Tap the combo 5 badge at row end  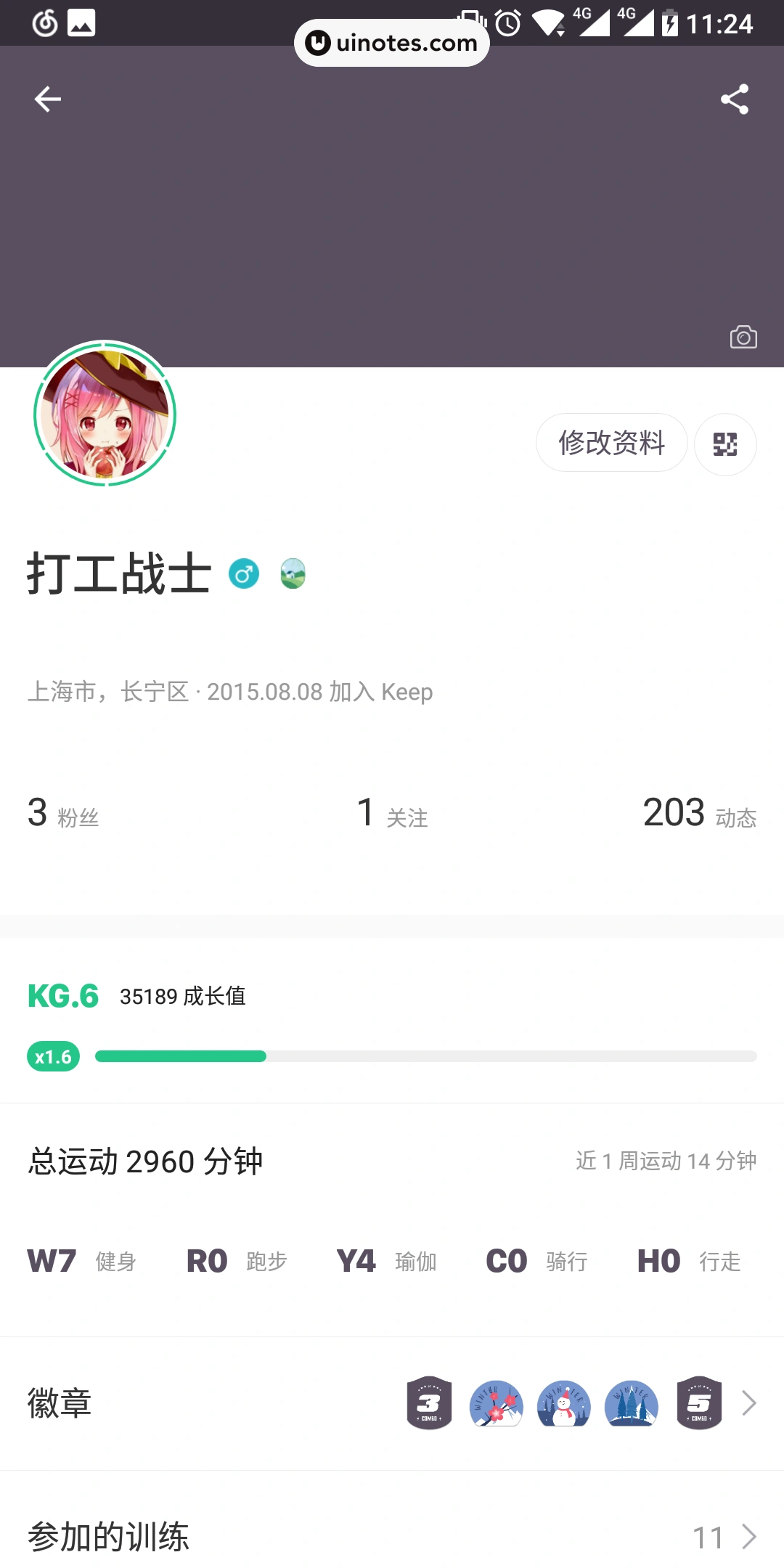click(698, 1403)
